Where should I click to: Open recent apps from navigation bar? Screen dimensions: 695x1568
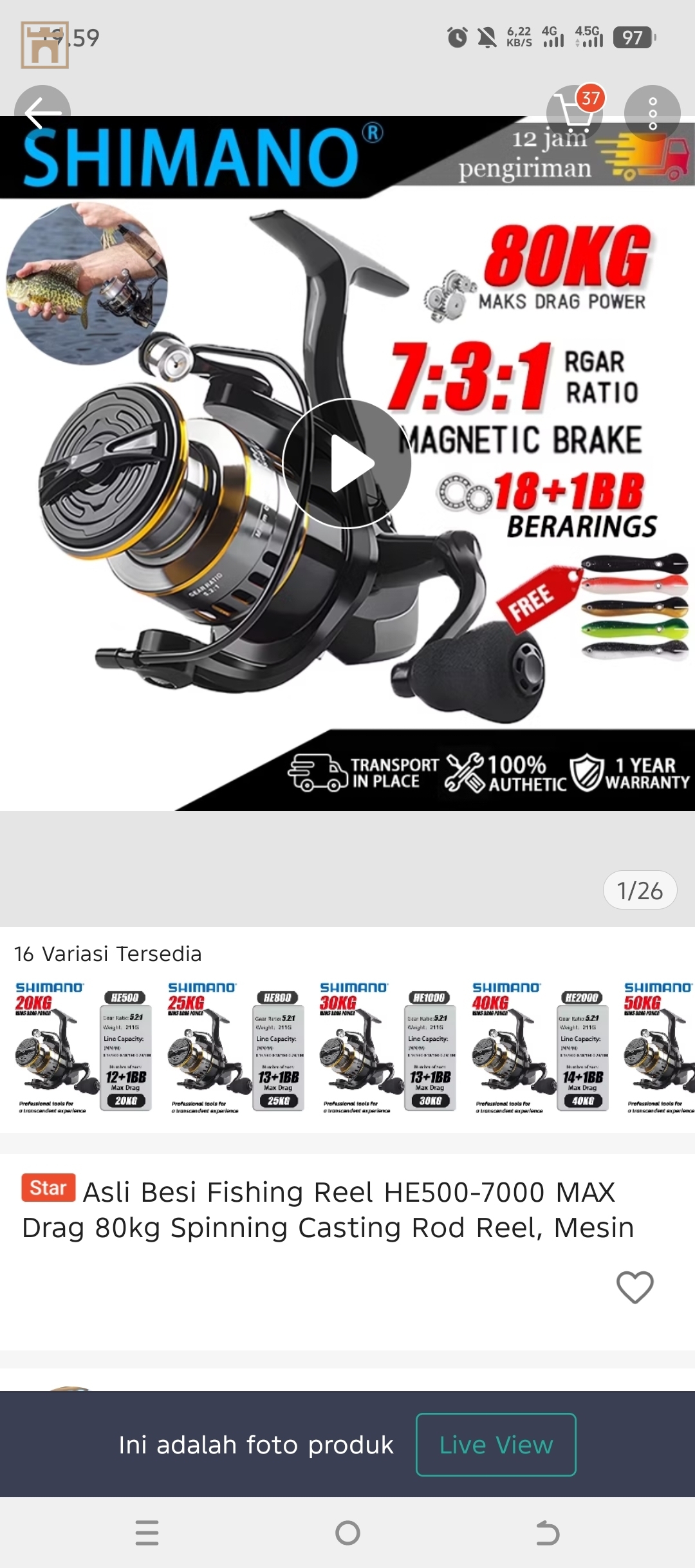point(147,1533)
